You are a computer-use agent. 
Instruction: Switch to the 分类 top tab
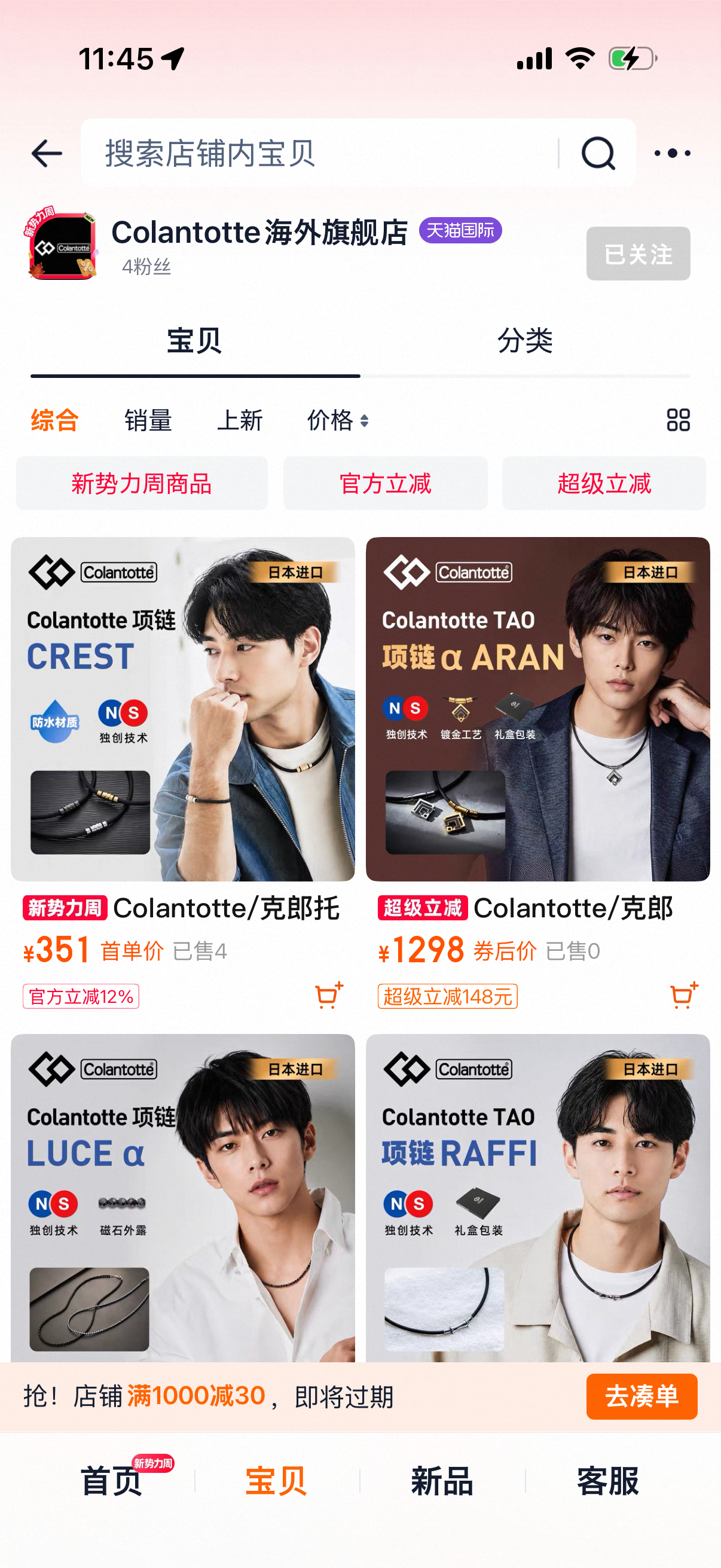pyautogui.click(x=525, y=341)
